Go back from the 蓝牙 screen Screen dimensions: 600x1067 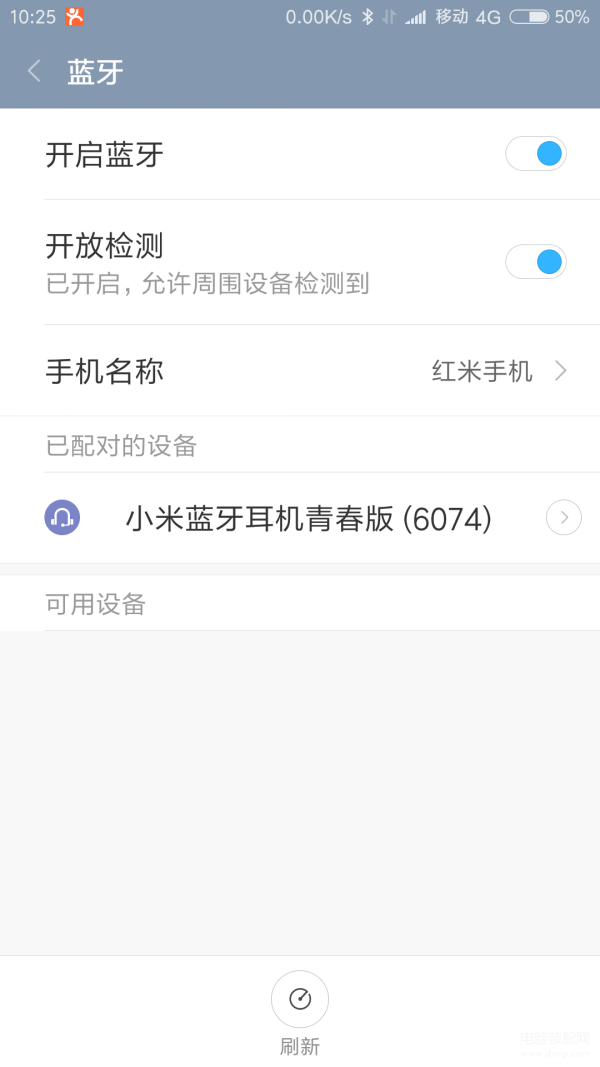click(x=34, y=71)
